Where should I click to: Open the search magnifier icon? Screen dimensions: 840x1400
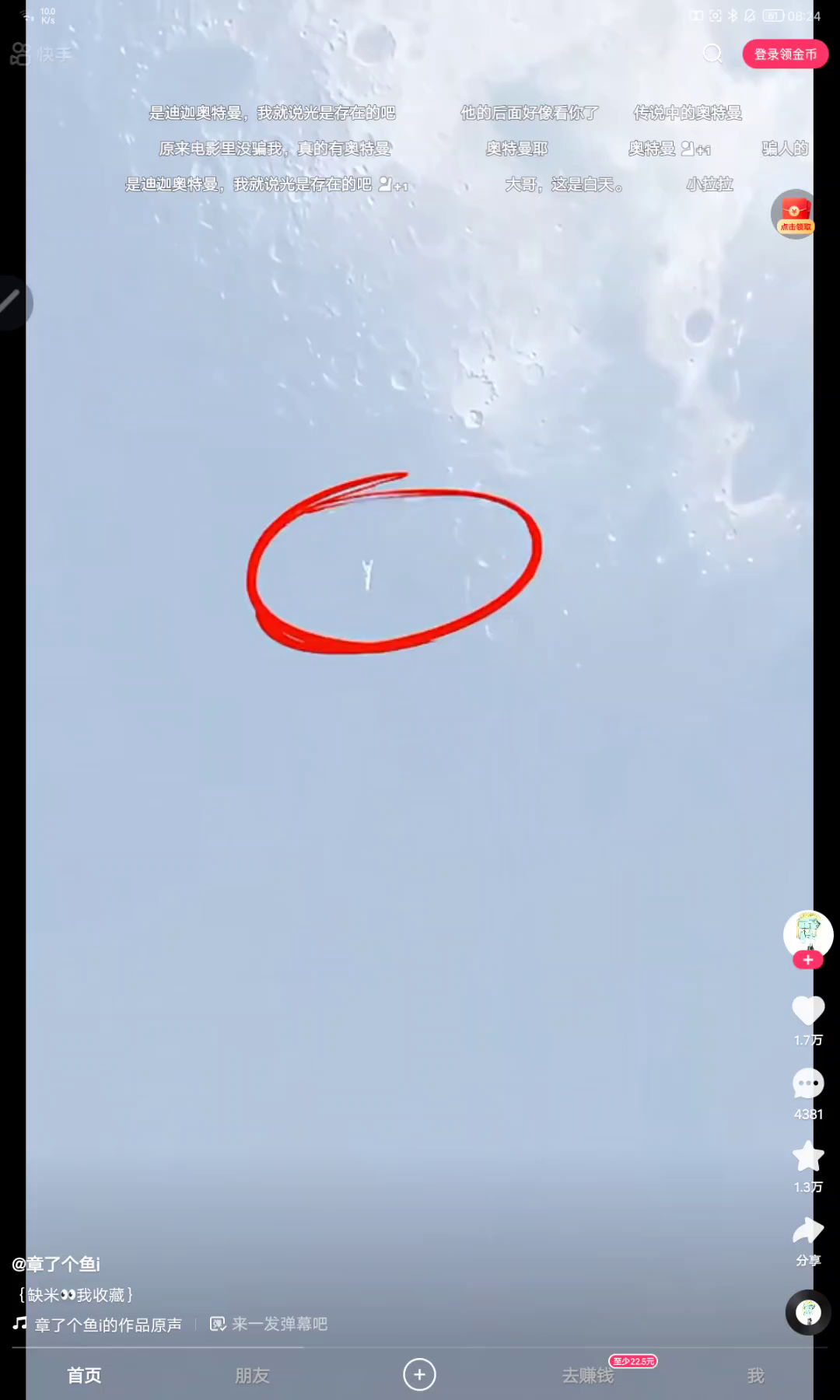tap(712, 54)
